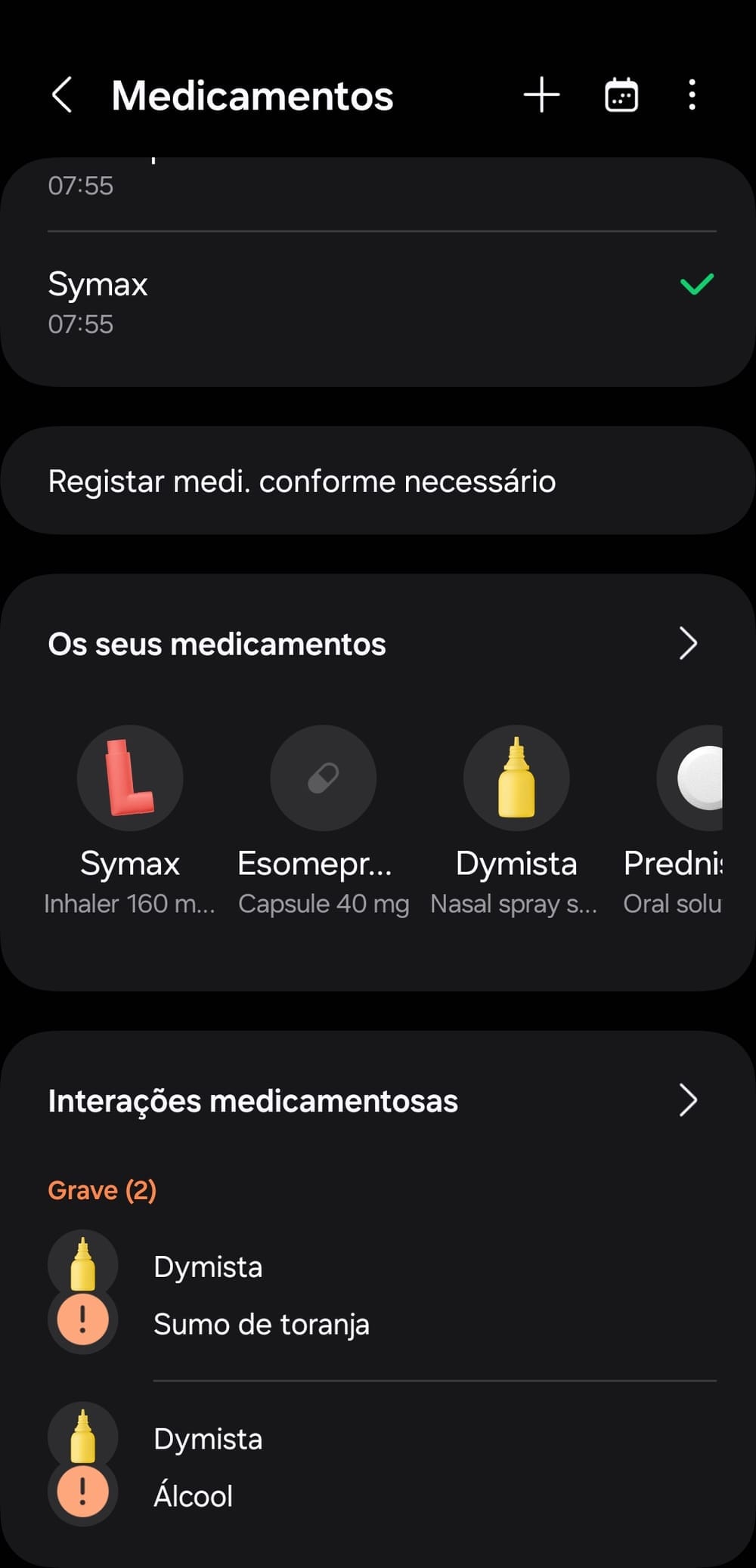Open the overflow menu
The height and width of the screenshot is (1568, 756).
pyautogui.click(x=692, y=96)
